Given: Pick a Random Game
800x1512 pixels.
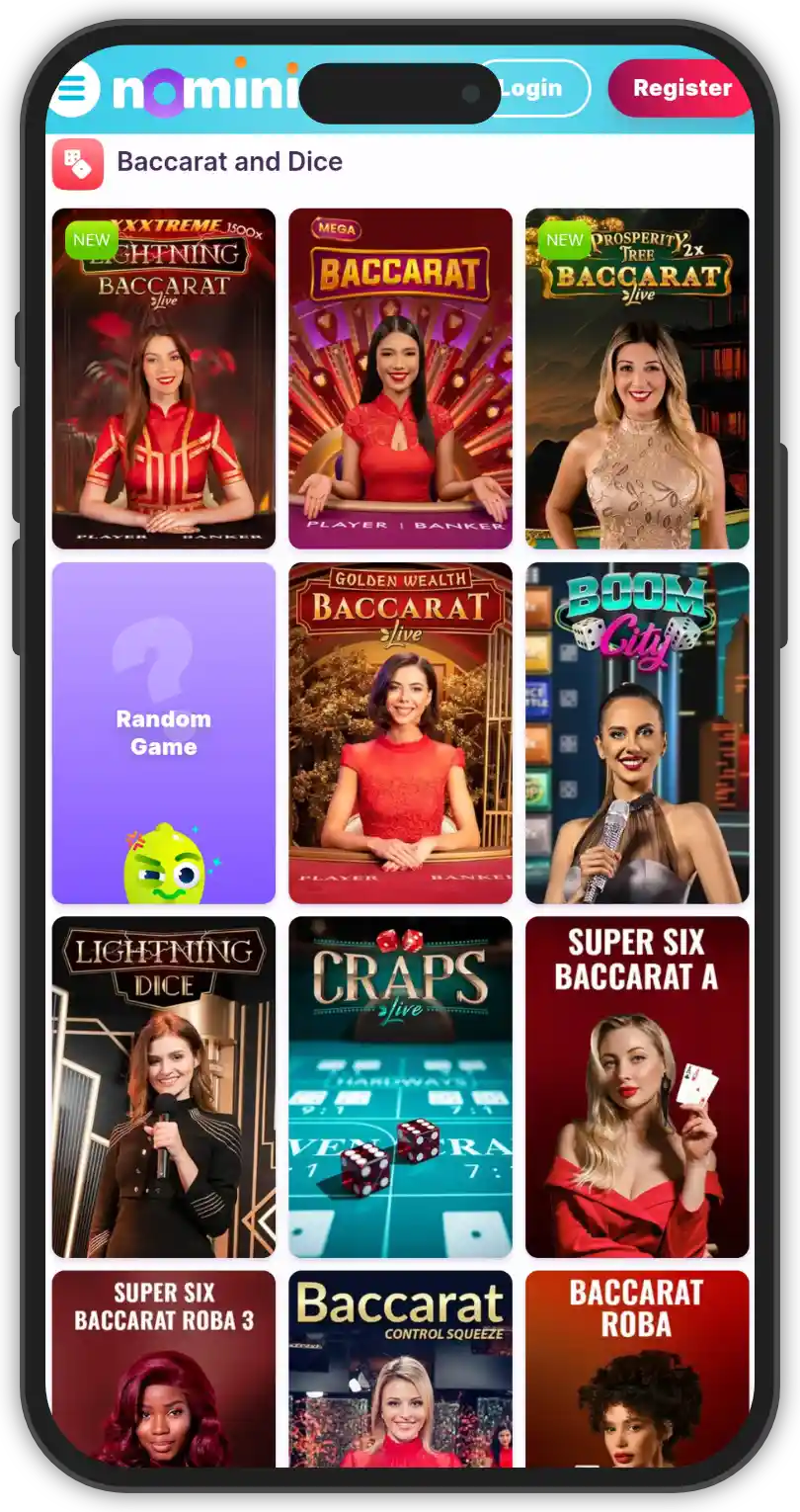Looking at the screenshot, I should tap(164, 733).
